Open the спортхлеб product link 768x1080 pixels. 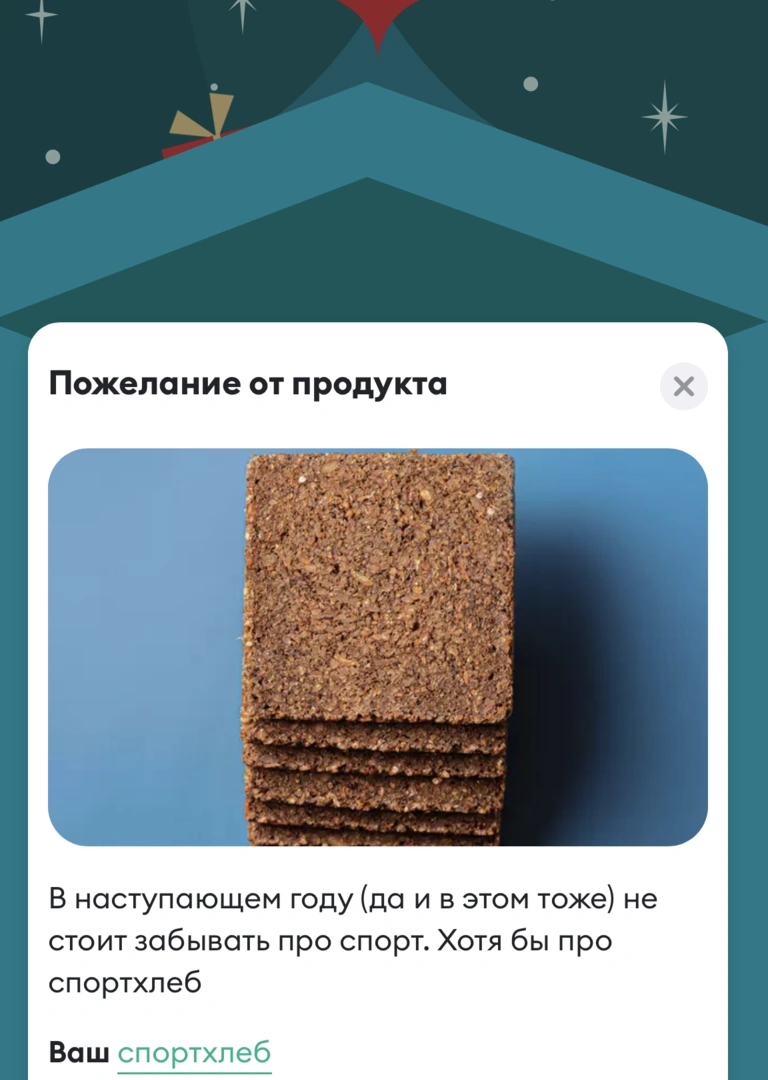coord(194,1053)
